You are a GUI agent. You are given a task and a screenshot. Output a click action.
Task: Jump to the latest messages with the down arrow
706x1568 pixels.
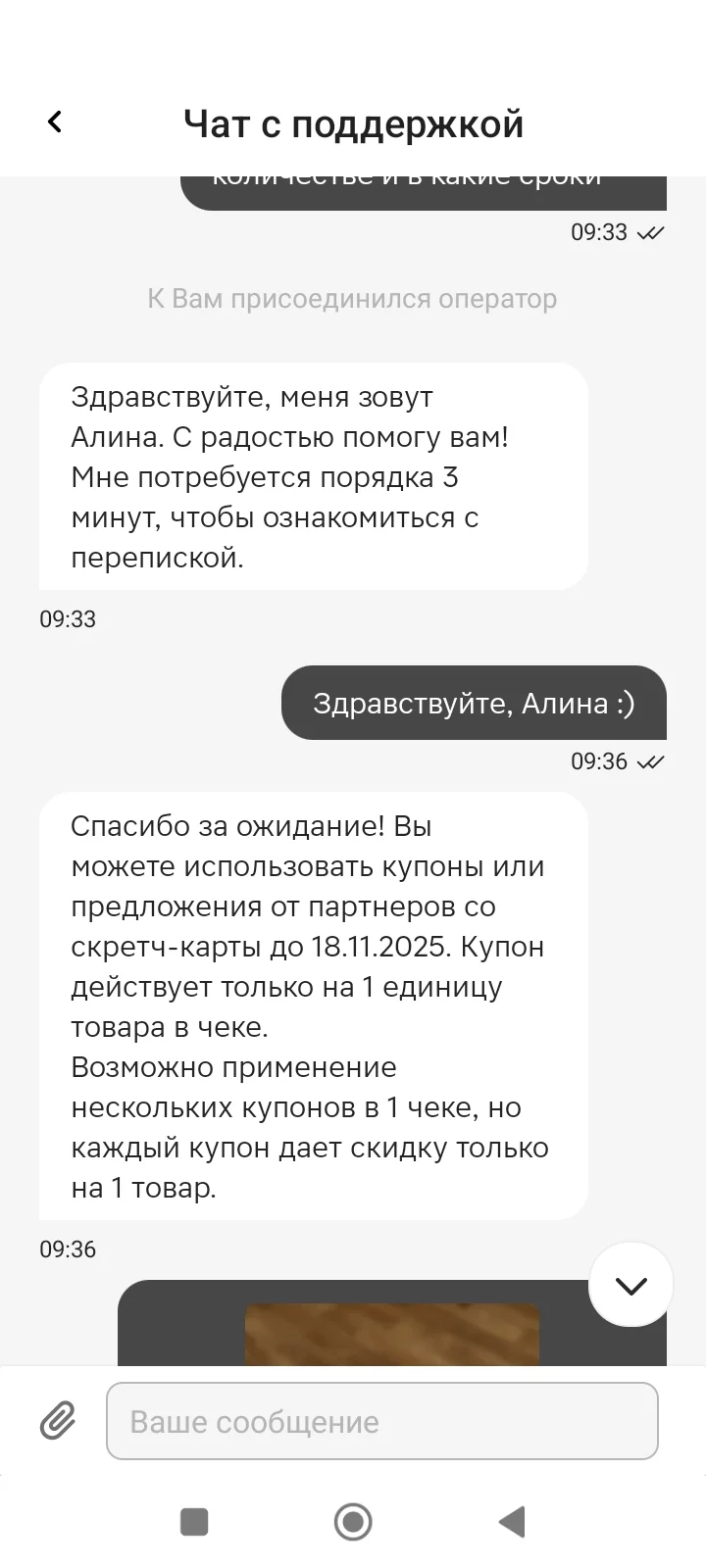630,1285
